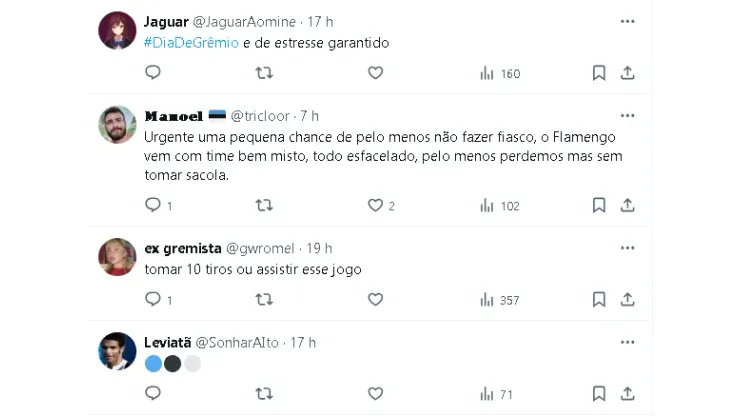Open overflow menu on Jaguar's tweet
Image resolution: width=740 pixels, height=416 pixels.
[x=627, y=21]
